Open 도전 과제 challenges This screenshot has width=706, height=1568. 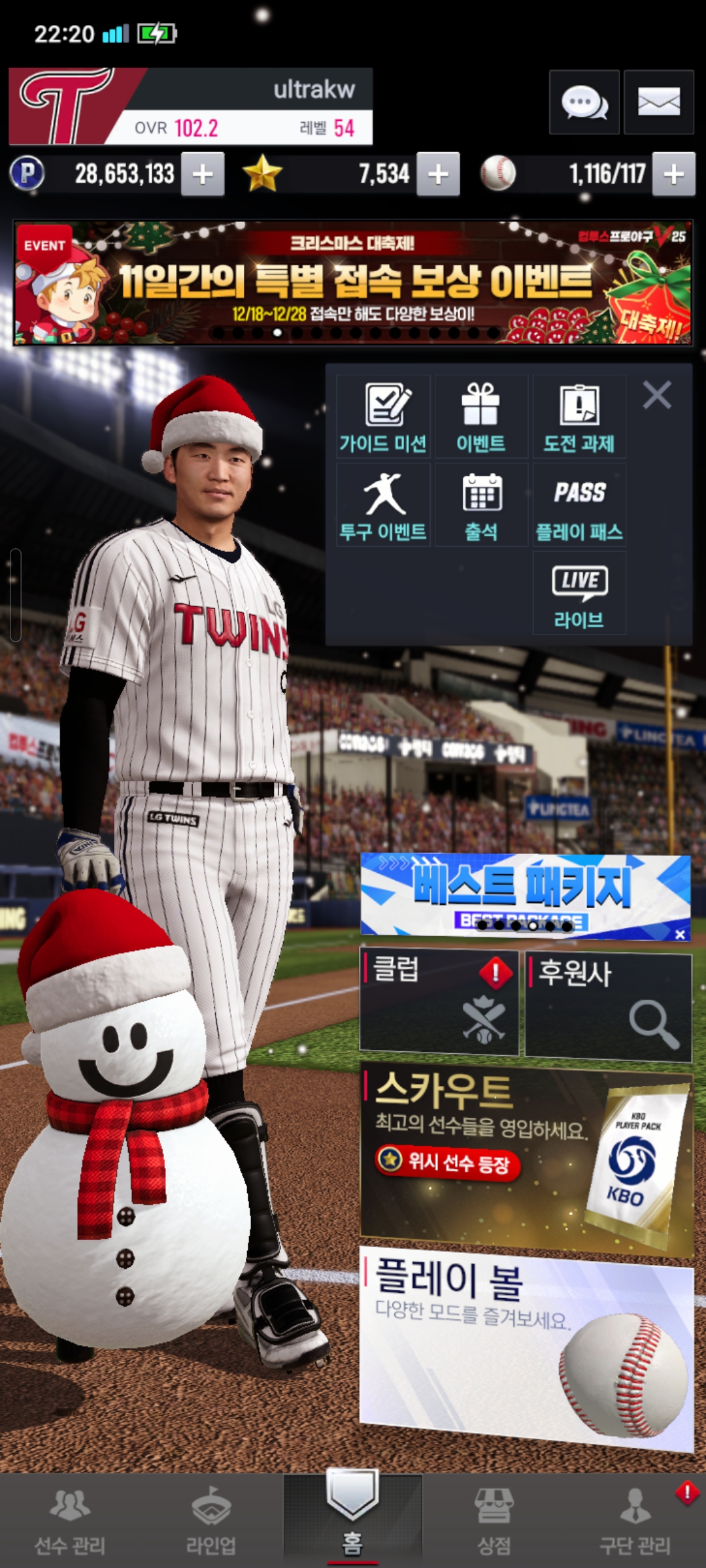(579, 417)
